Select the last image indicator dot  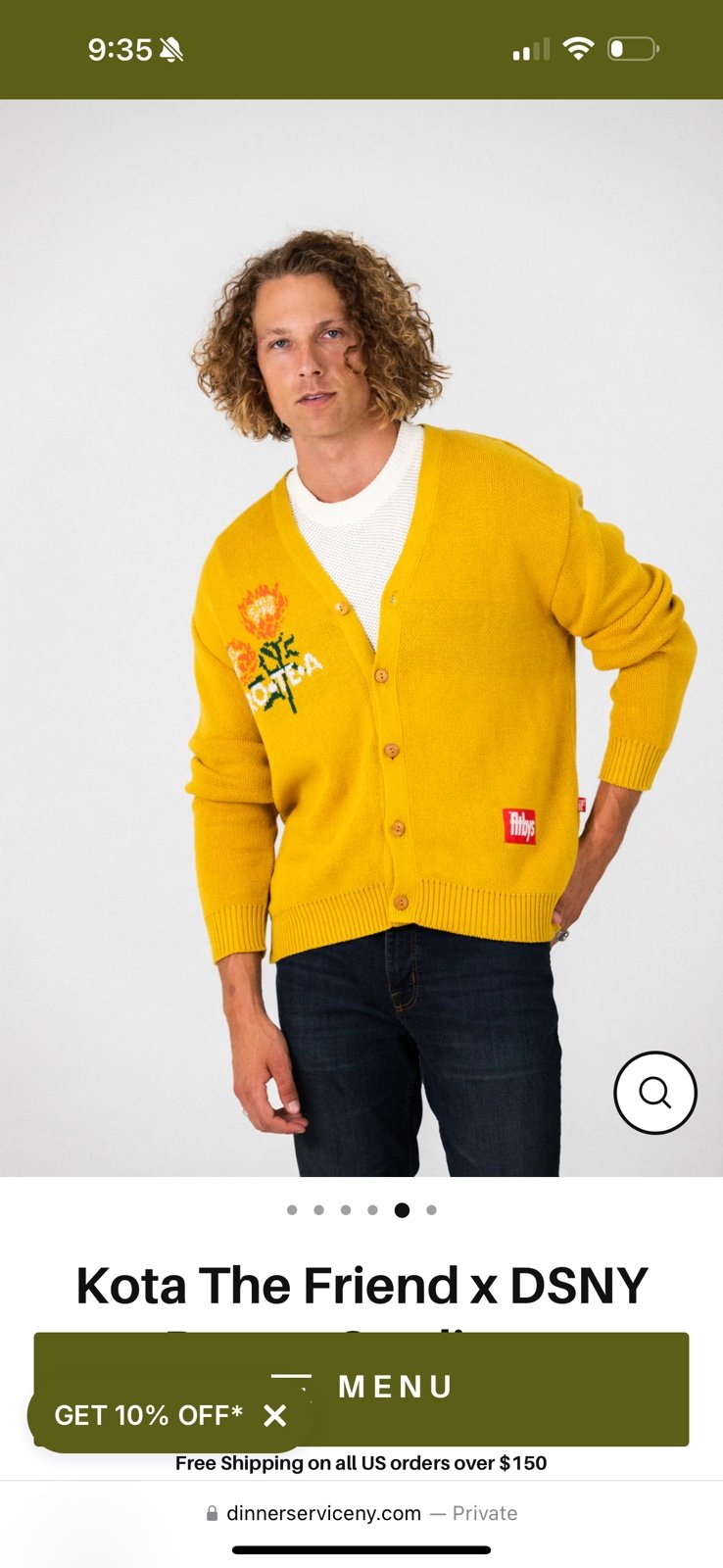(x=431, y=1210)
